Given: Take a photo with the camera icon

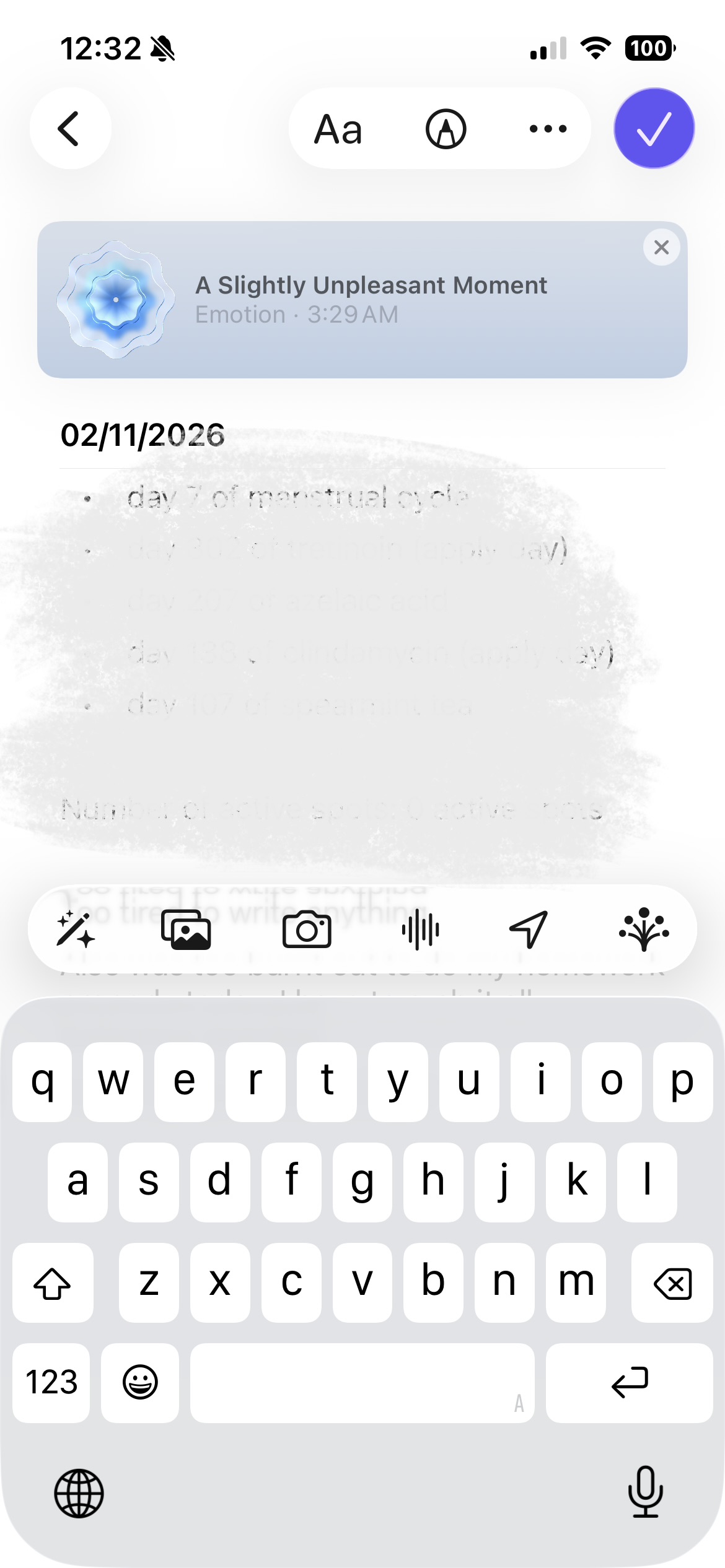Looking at the screenshot, I should (x=306, y=929).
